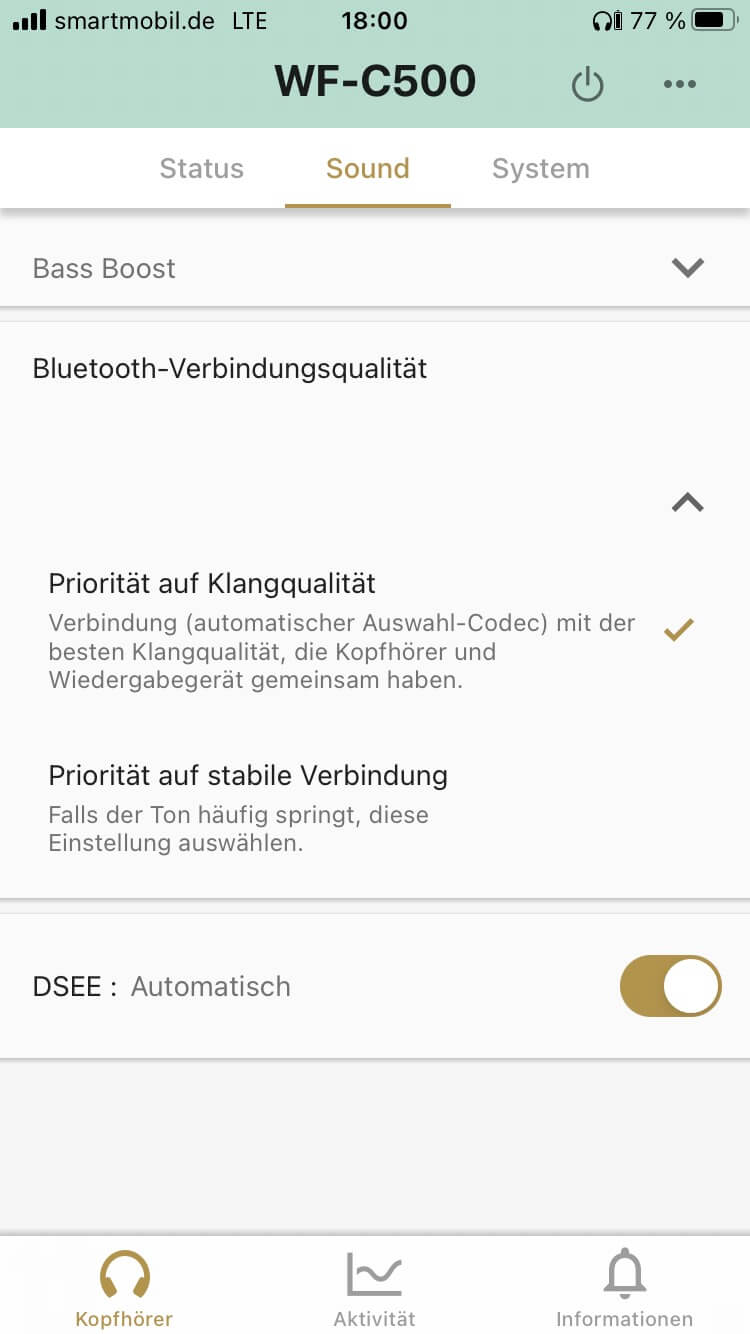
Task: Collapse the Bluetooth-Verbindungsqualität section
Action: pyautogui.click(x=687, y=503)
